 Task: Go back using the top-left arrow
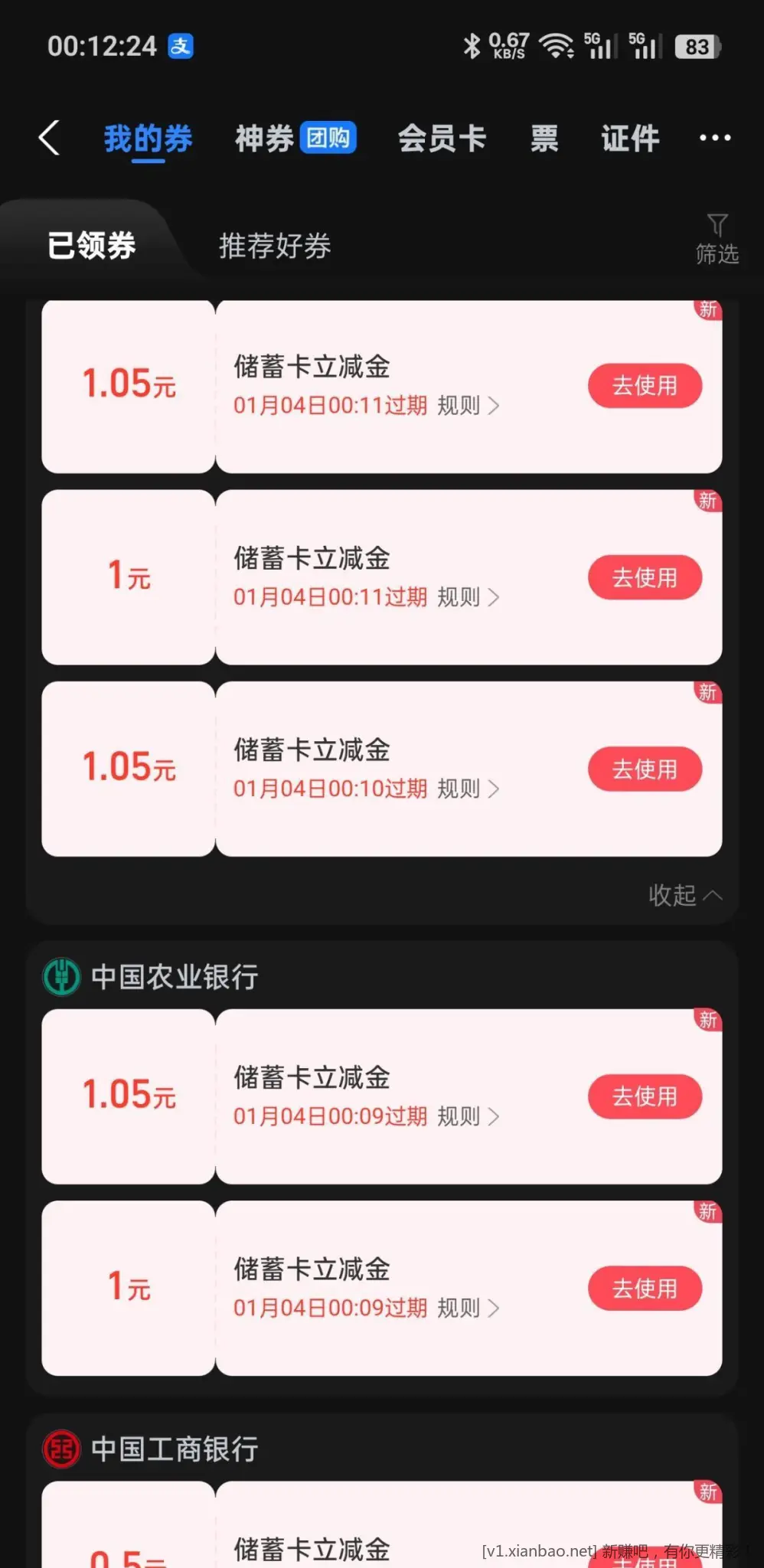49,139
